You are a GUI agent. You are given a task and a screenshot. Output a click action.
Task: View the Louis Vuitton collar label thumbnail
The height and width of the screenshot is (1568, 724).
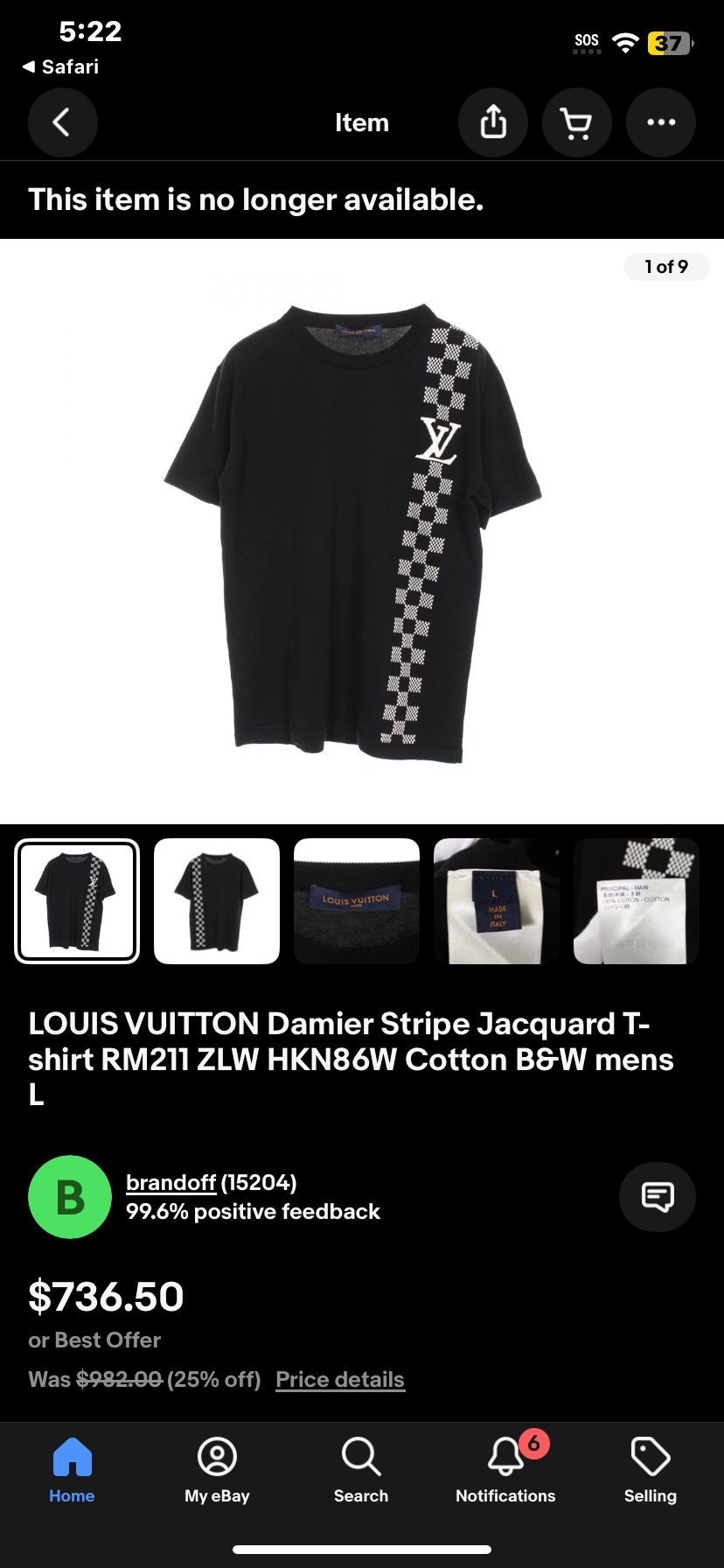(356, 900)
